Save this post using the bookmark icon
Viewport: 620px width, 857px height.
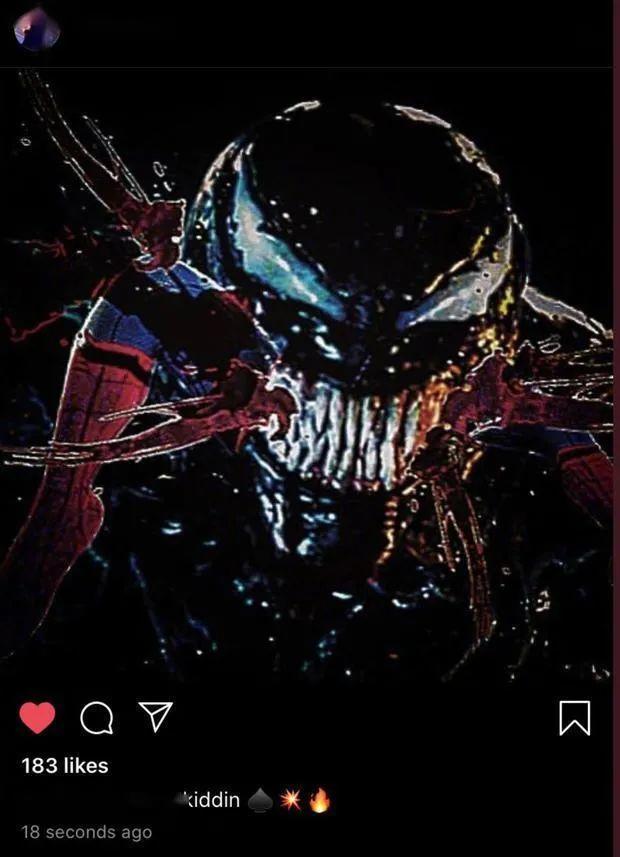pyautogui.click(x=574, y=717)
